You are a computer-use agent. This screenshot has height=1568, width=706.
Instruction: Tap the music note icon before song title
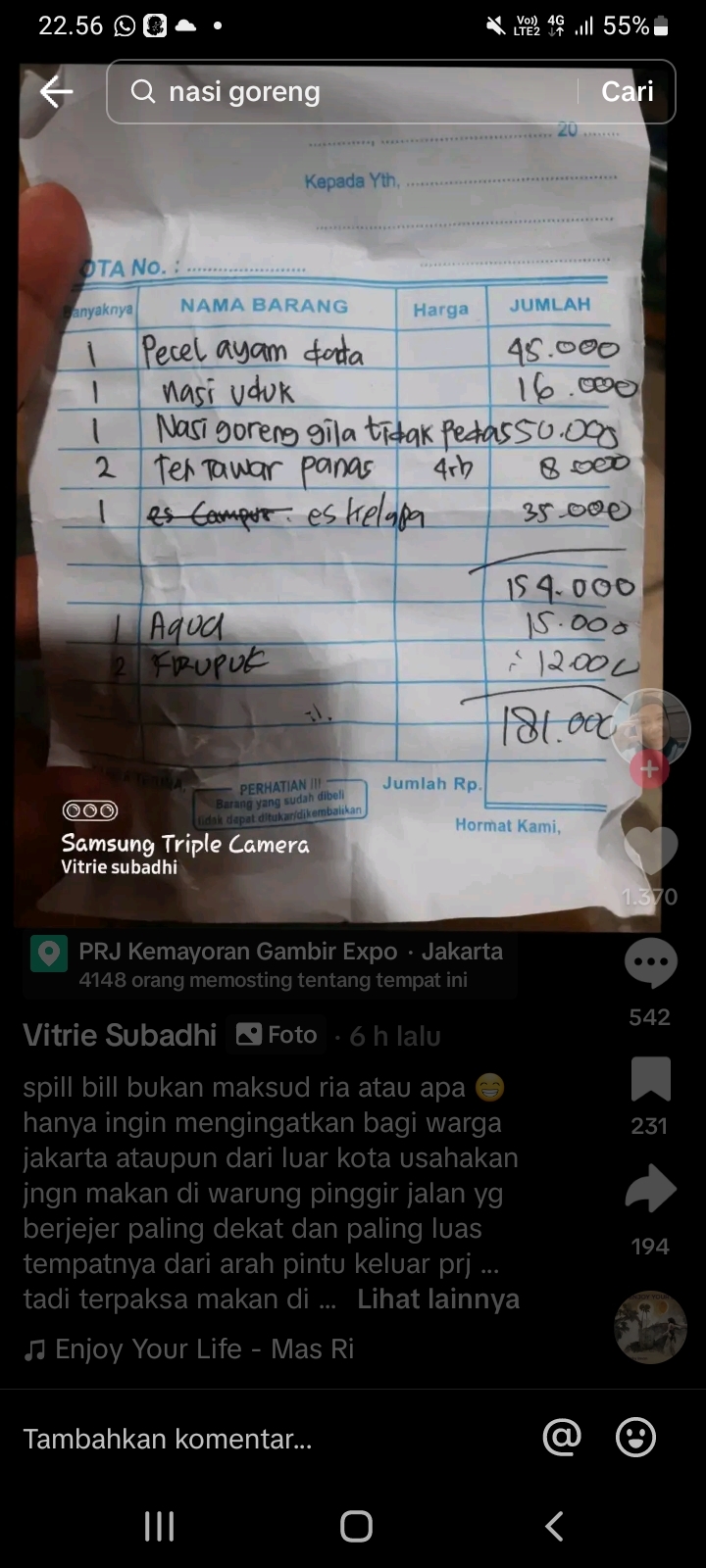point(35,1348)
